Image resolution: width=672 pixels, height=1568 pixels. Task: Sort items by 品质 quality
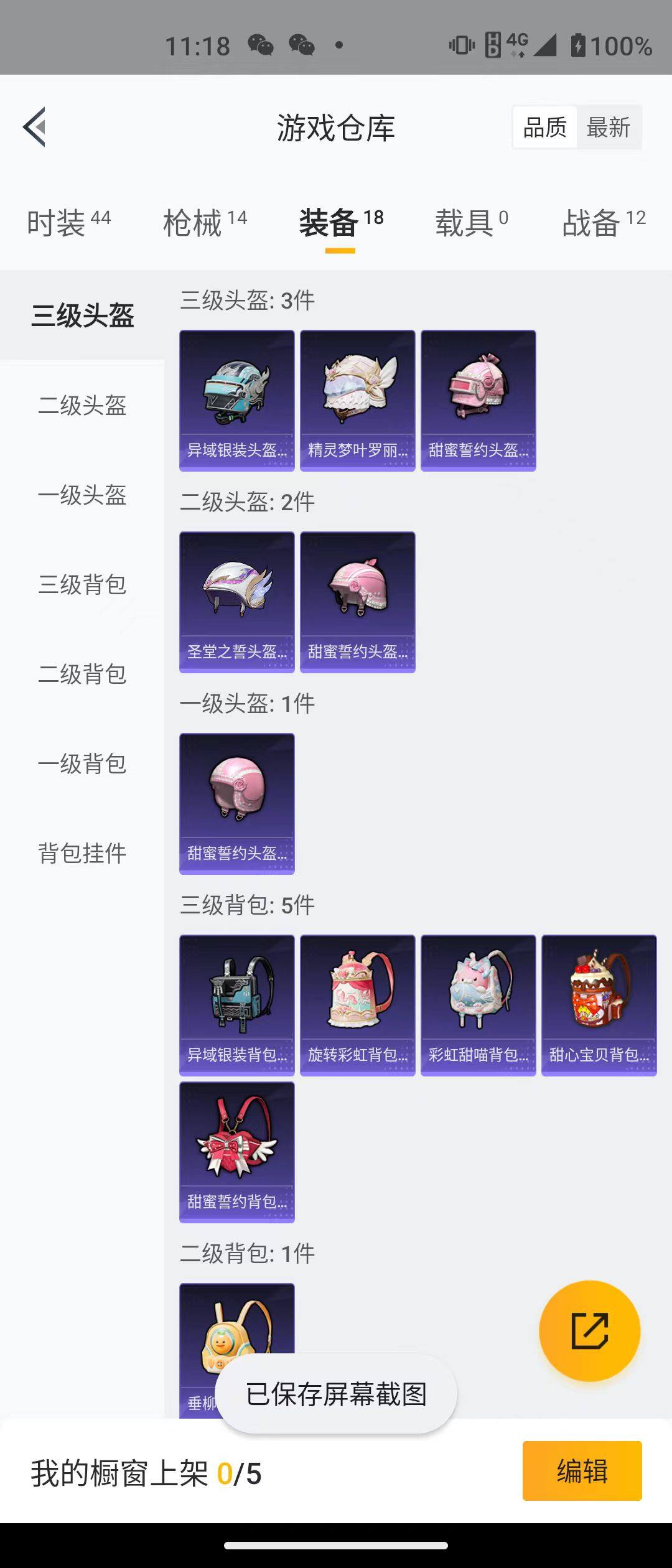tap(544, 126)
